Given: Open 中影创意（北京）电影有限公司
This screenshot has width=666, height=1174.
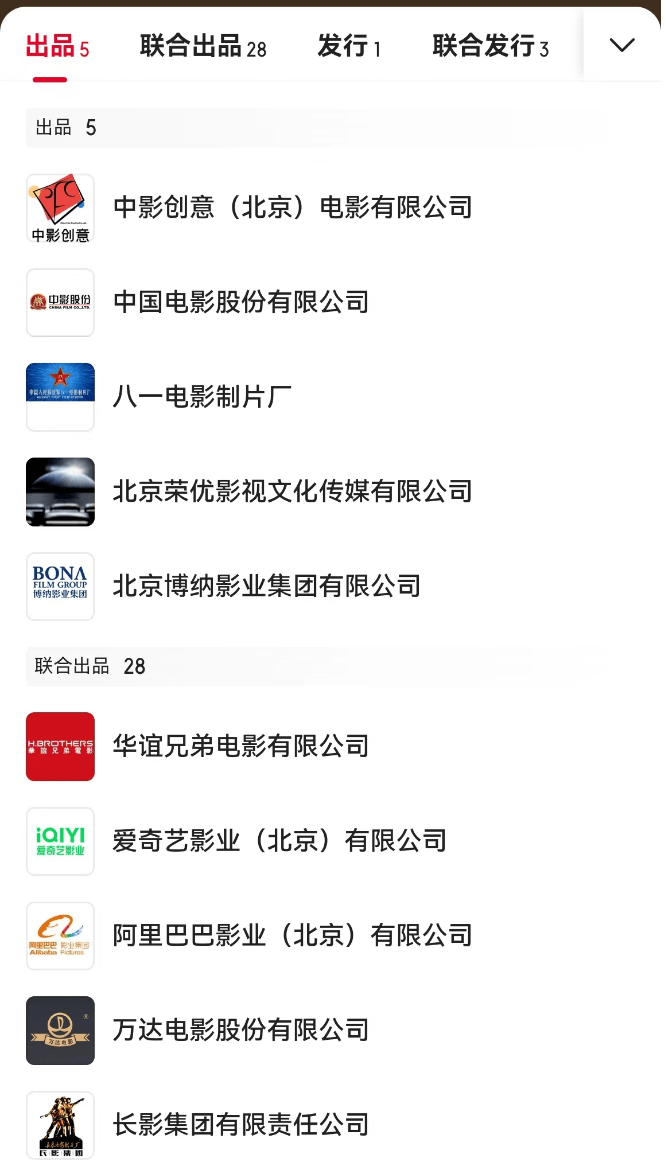Looking at the screenshot, I should tap(292, 208).
